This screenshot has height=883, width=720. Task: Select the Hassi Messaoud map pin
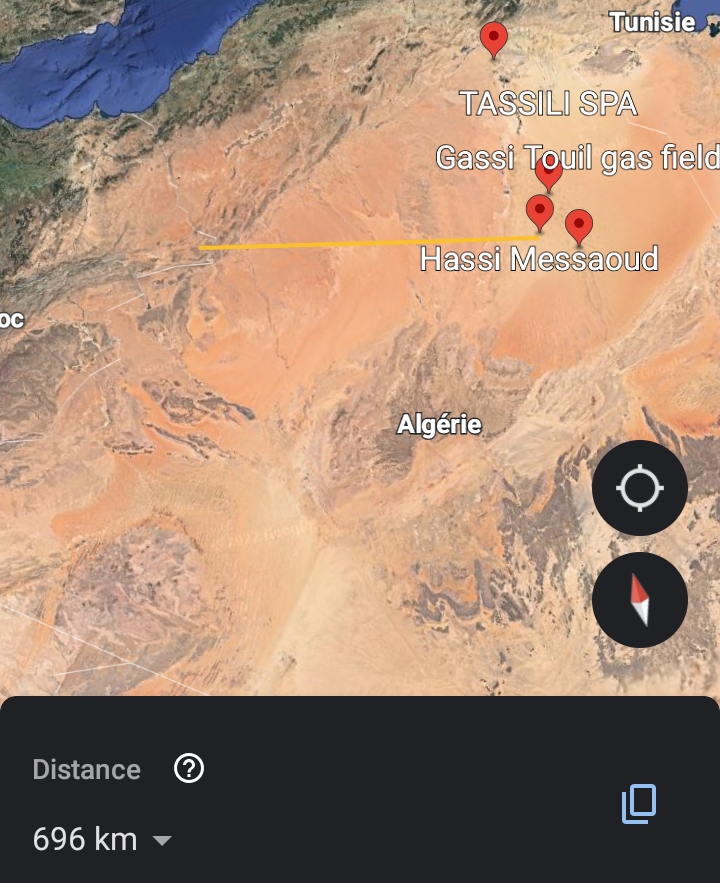(x=540, y=213)
